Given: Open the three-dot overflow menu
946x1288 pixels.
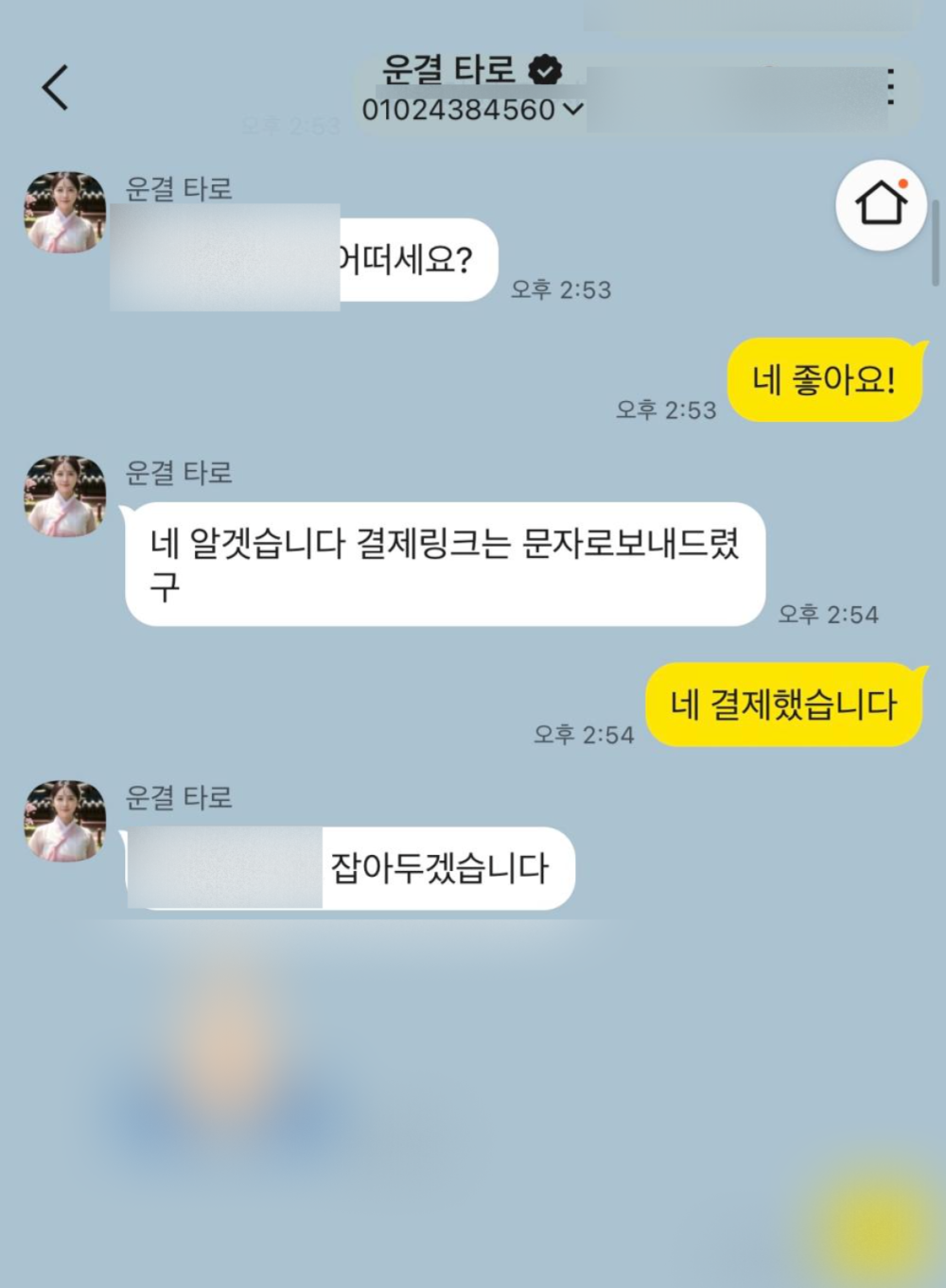Looking at the screenshot, I should [890, 87].
